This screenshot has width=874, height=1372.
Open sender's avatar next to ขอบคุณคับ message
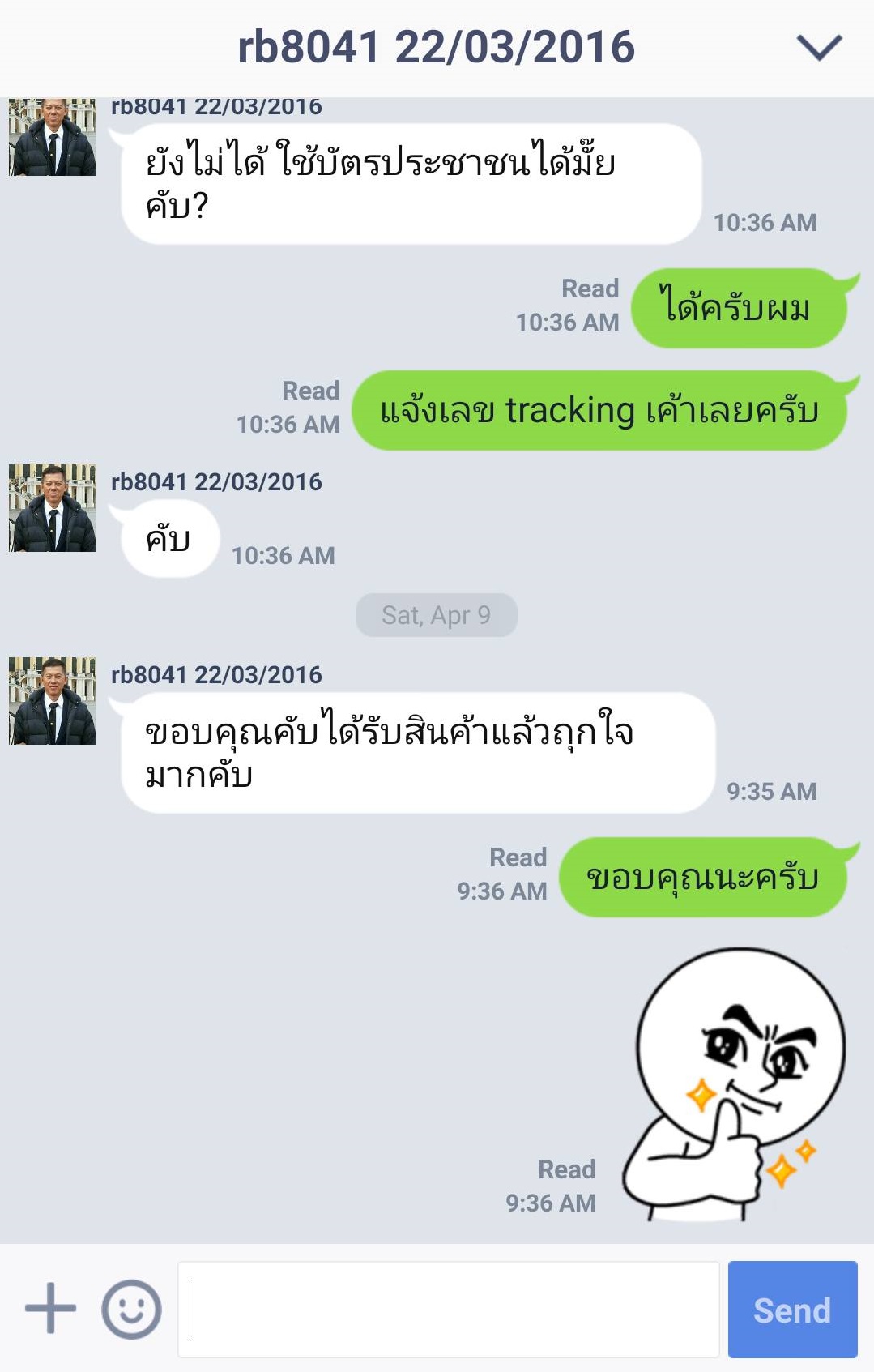(53, 701)
